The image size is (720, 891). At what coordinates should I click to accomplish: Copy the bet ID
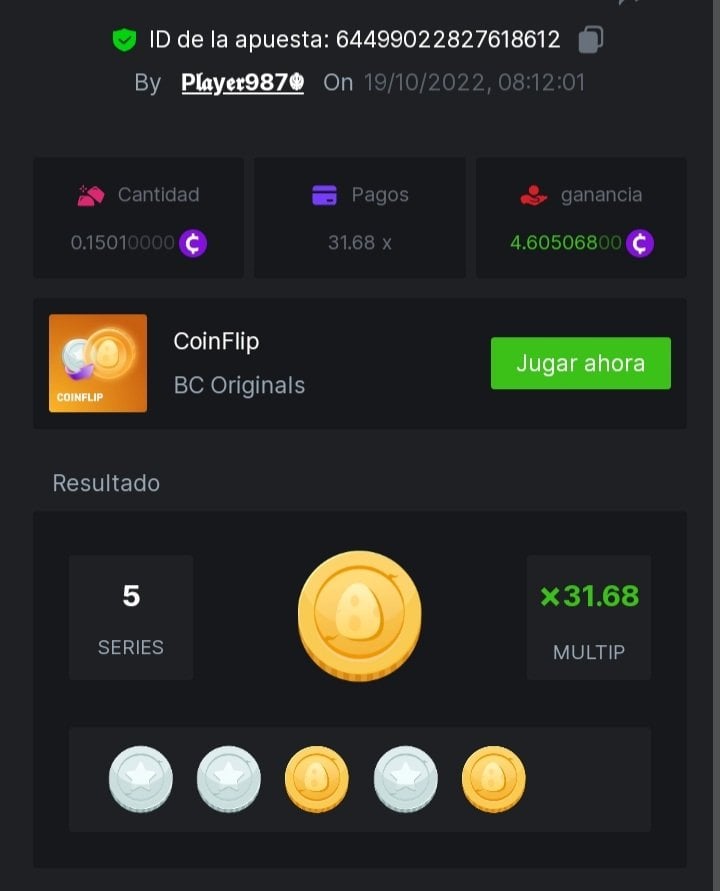591,40
